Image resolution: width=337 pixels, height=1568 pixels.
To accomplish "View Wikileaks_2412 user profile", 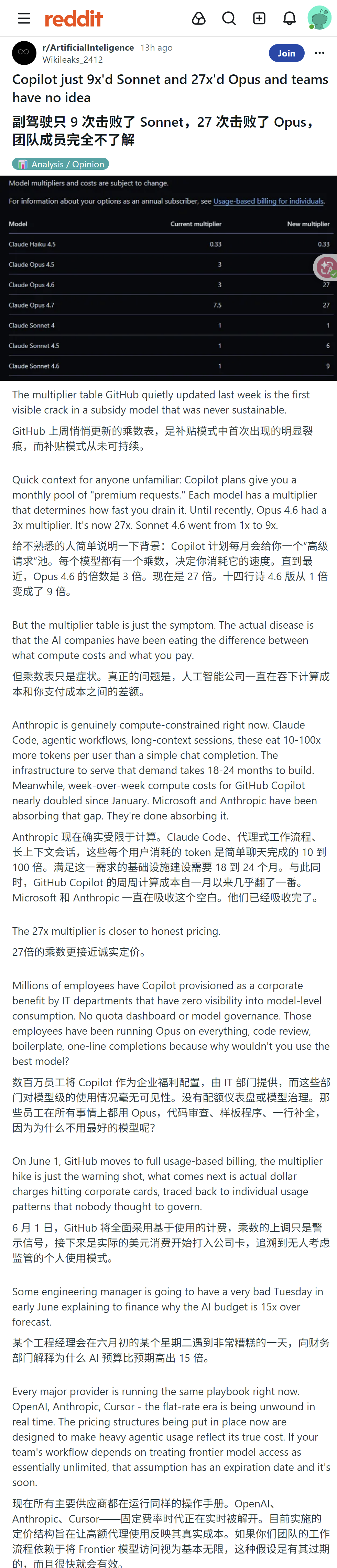I will click(x=73, y=60).
